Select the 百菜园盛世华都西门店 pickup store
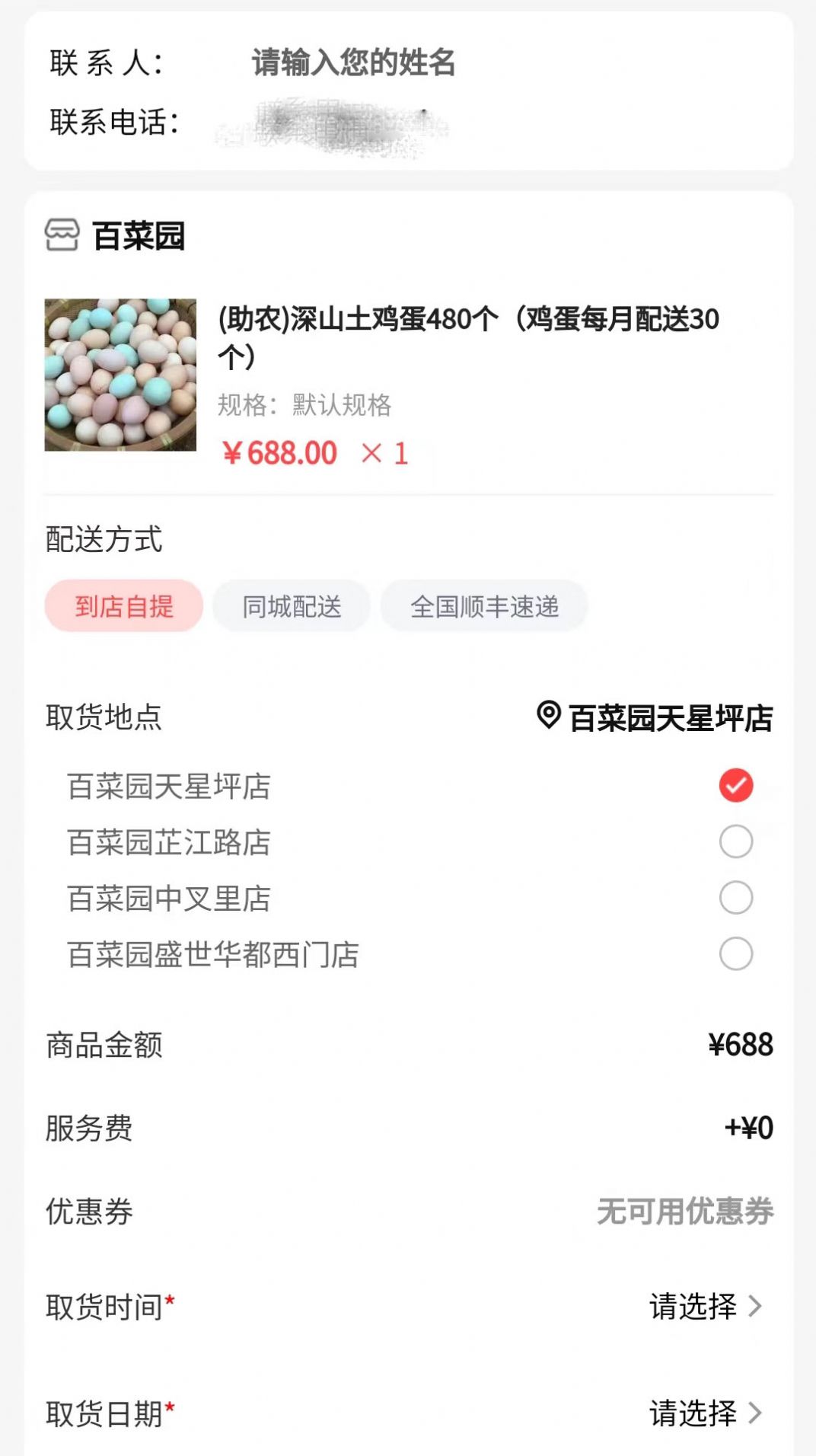Image resolution: width=816 pixels, height=1456 pixels. tap(735, 952)
